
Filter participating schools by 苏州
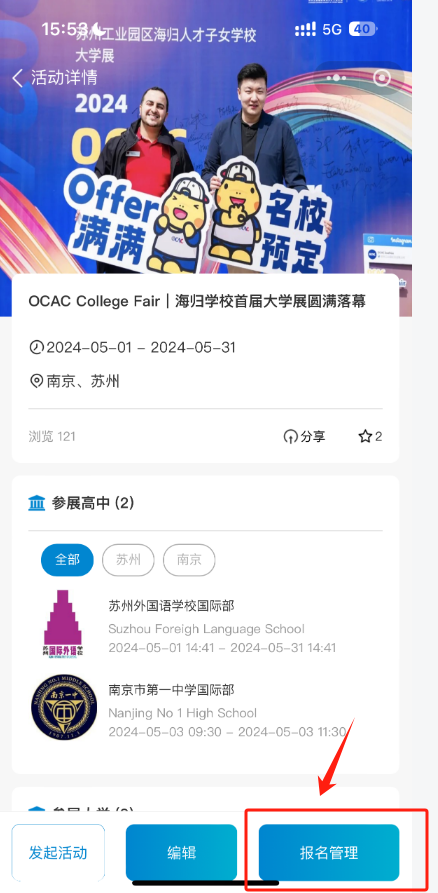pyautogui.click(x=128, y=560)
